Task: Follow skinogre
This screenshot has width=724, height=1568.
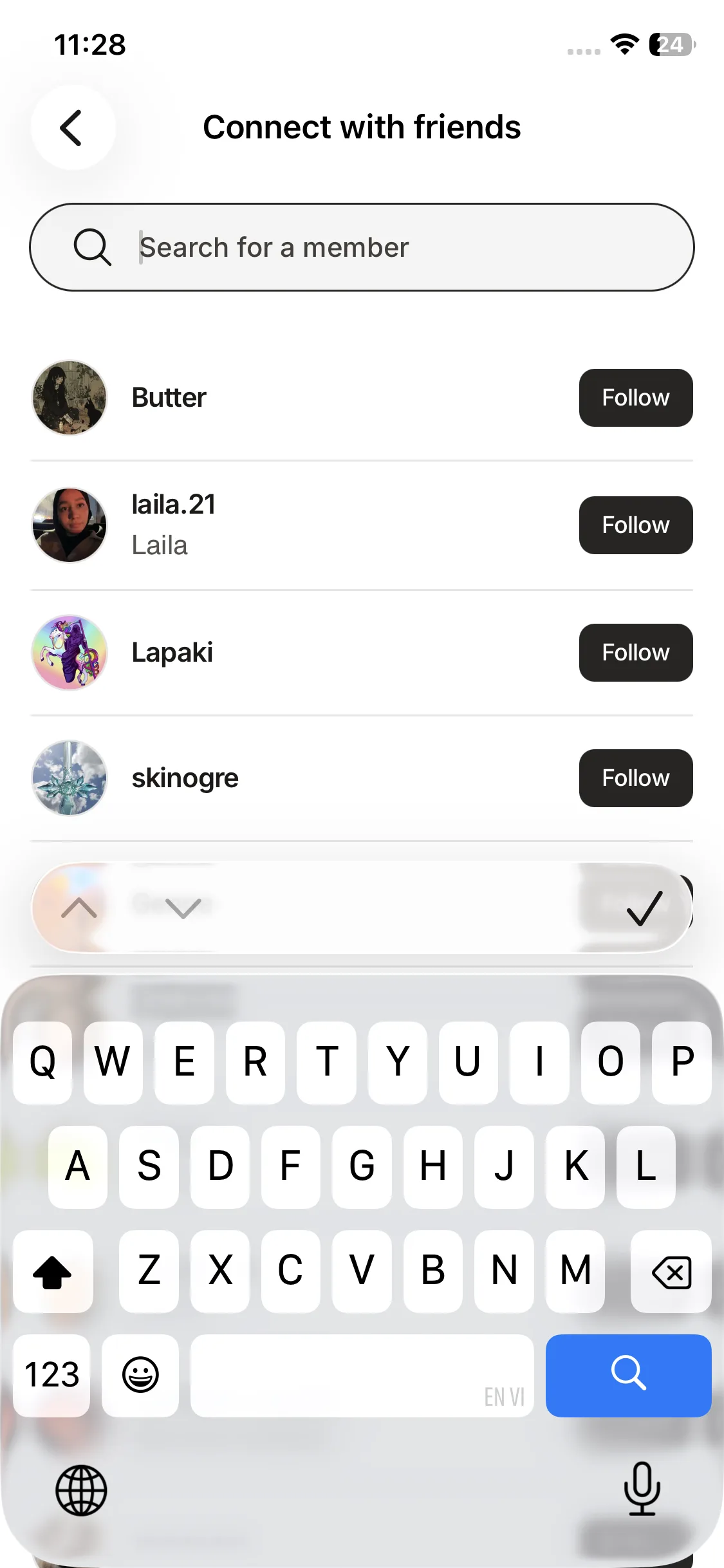Action: 635,778
